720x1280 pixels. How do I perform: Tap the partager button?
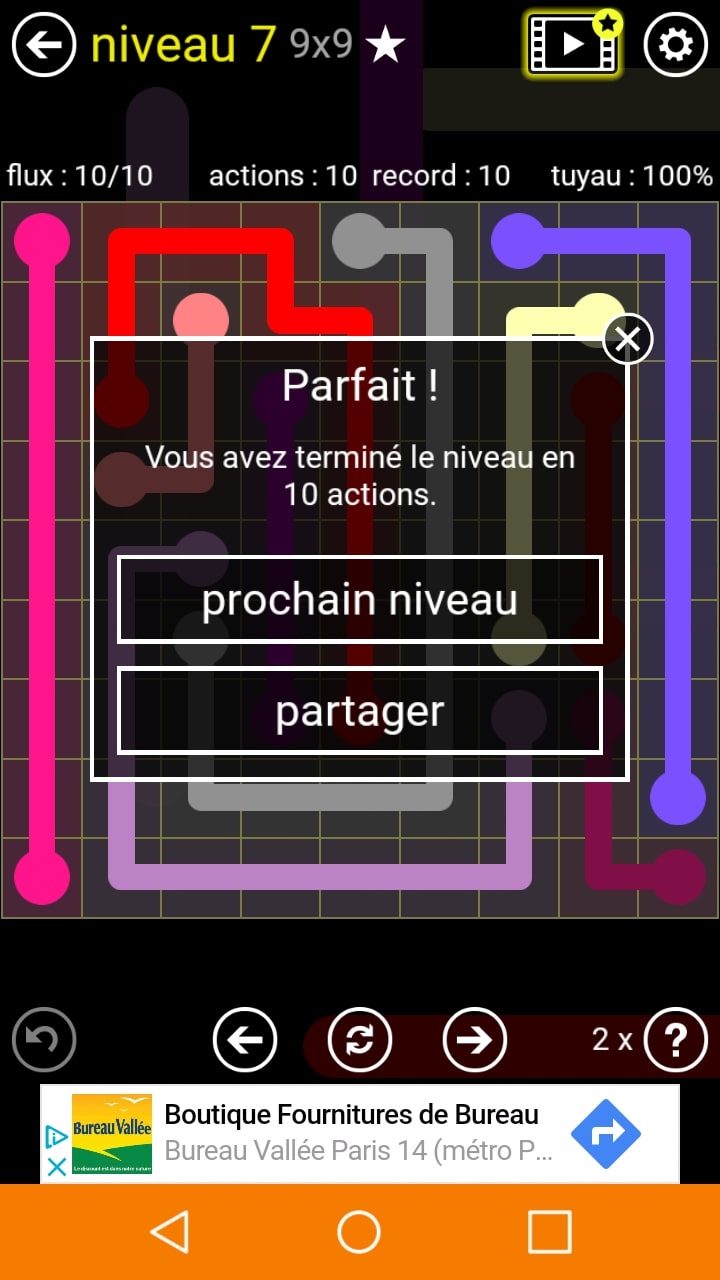360,711
